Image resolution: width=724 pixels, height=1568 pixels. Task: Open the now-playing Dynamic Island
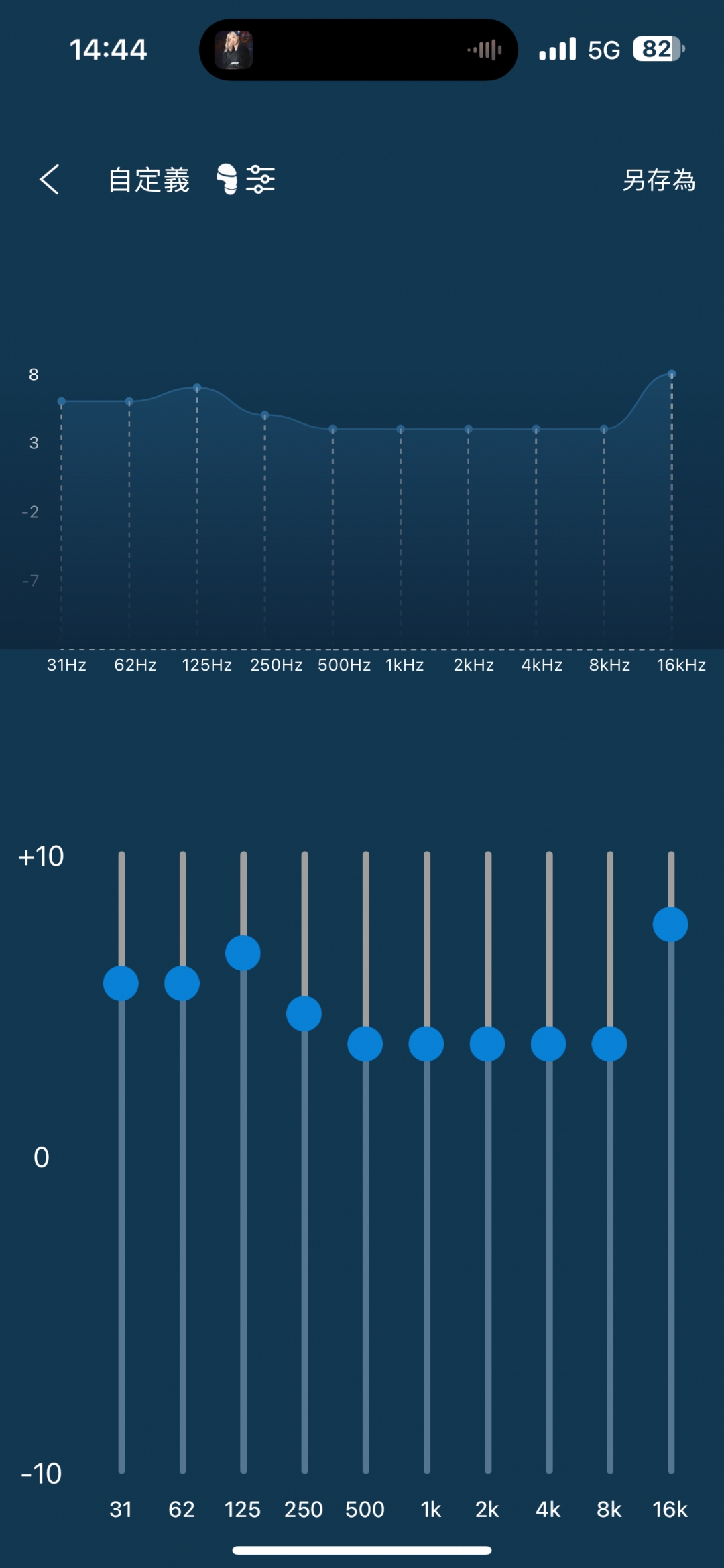(359, 50)
